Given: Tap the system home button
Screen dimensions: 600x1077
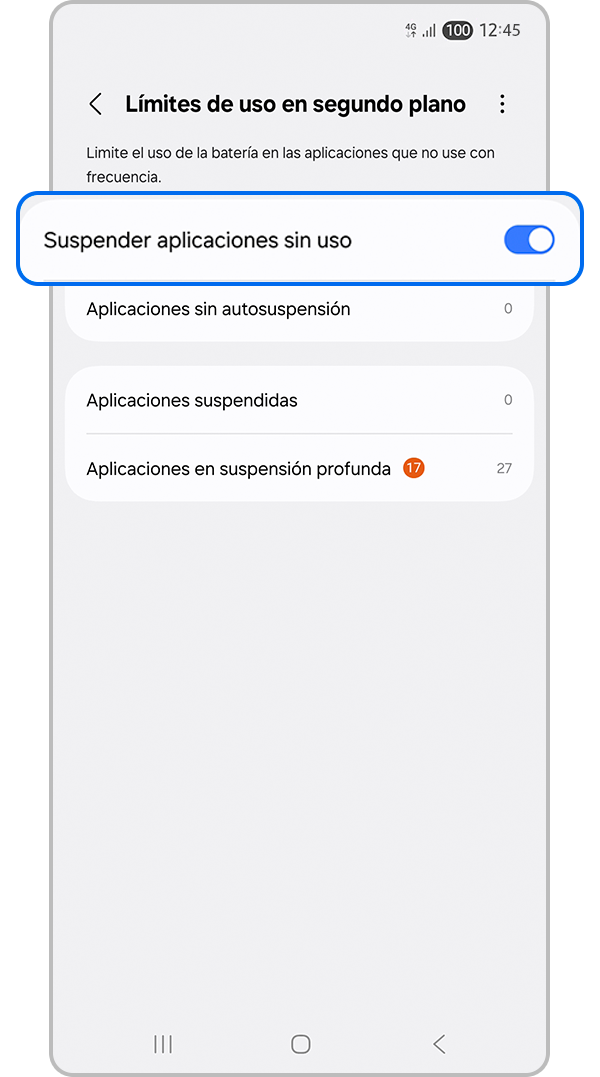Looking at the screenshot, I should pyautogui.click(x=300, y=1044).
